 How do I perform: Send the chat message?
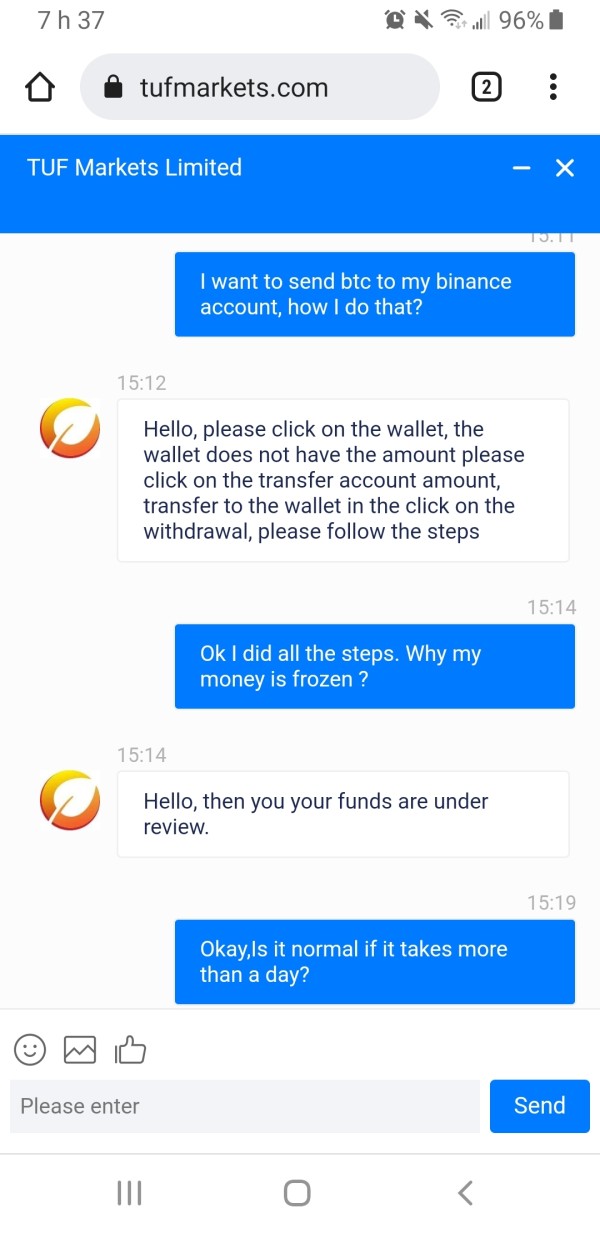click(x=540, y=1106)
